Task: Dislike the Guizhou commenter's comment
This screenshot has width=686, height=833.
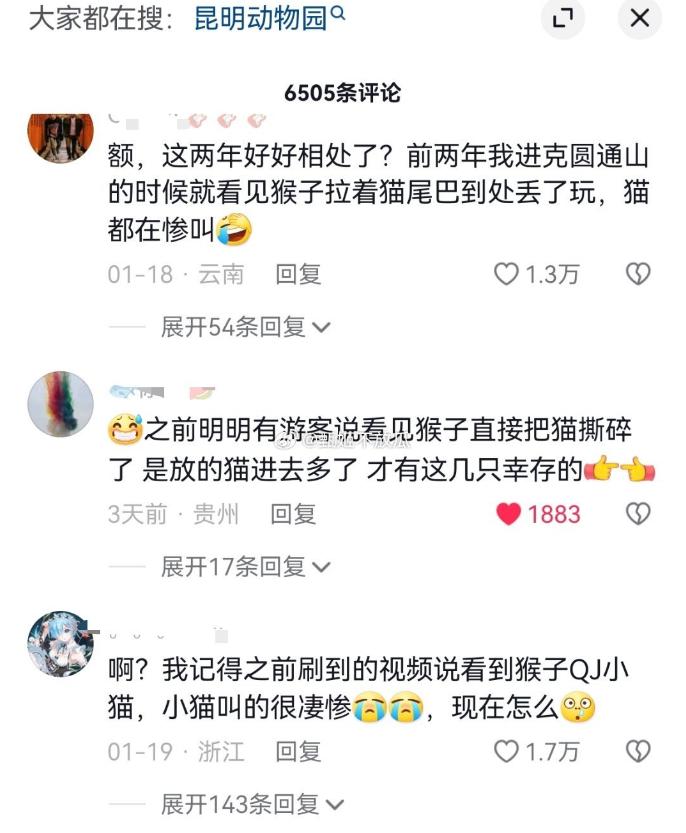Action: (x=638, y=514)
